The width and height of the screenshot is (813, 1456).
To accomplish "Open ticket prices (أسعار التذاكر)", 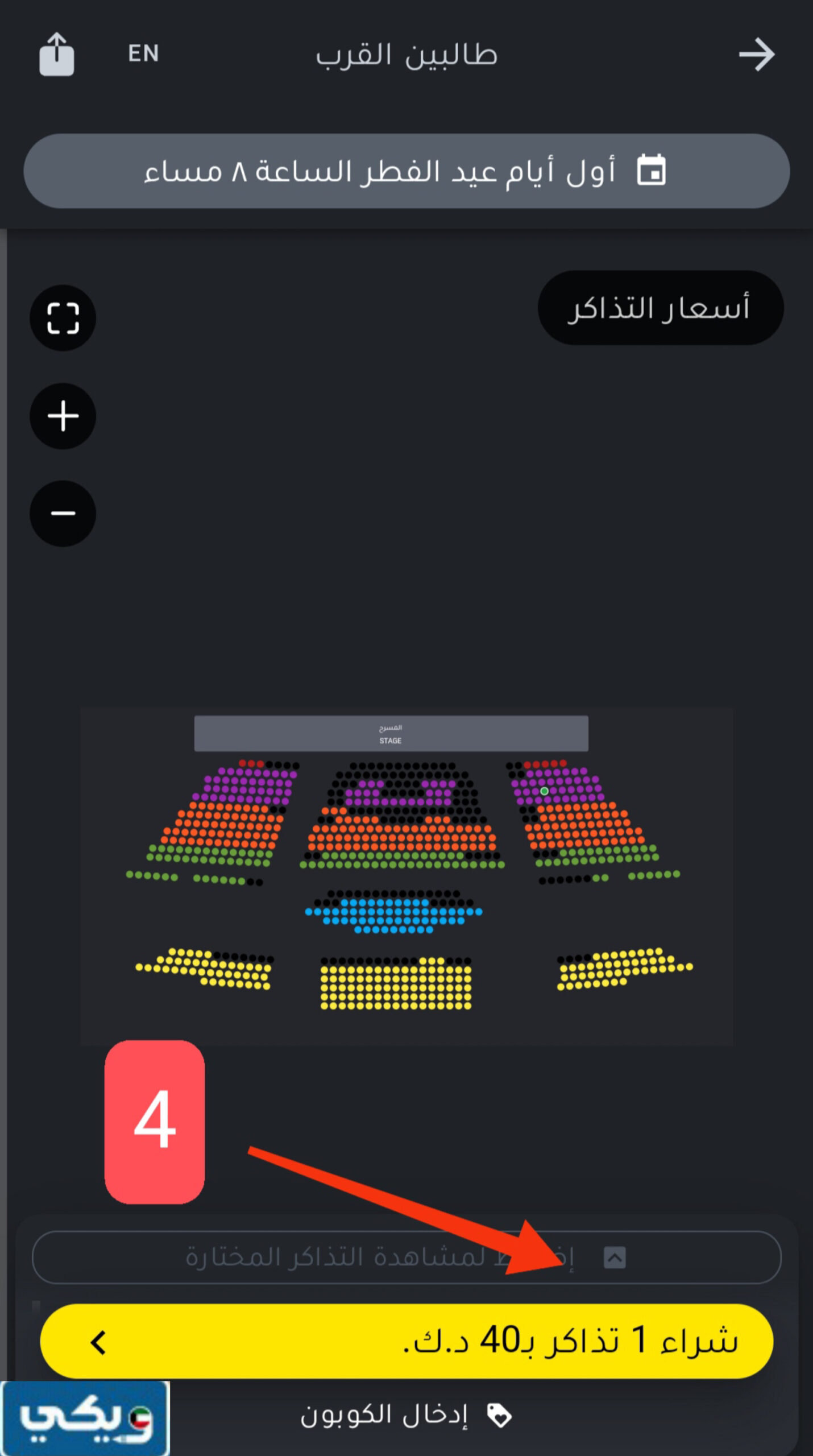I will tap(660, 308).
